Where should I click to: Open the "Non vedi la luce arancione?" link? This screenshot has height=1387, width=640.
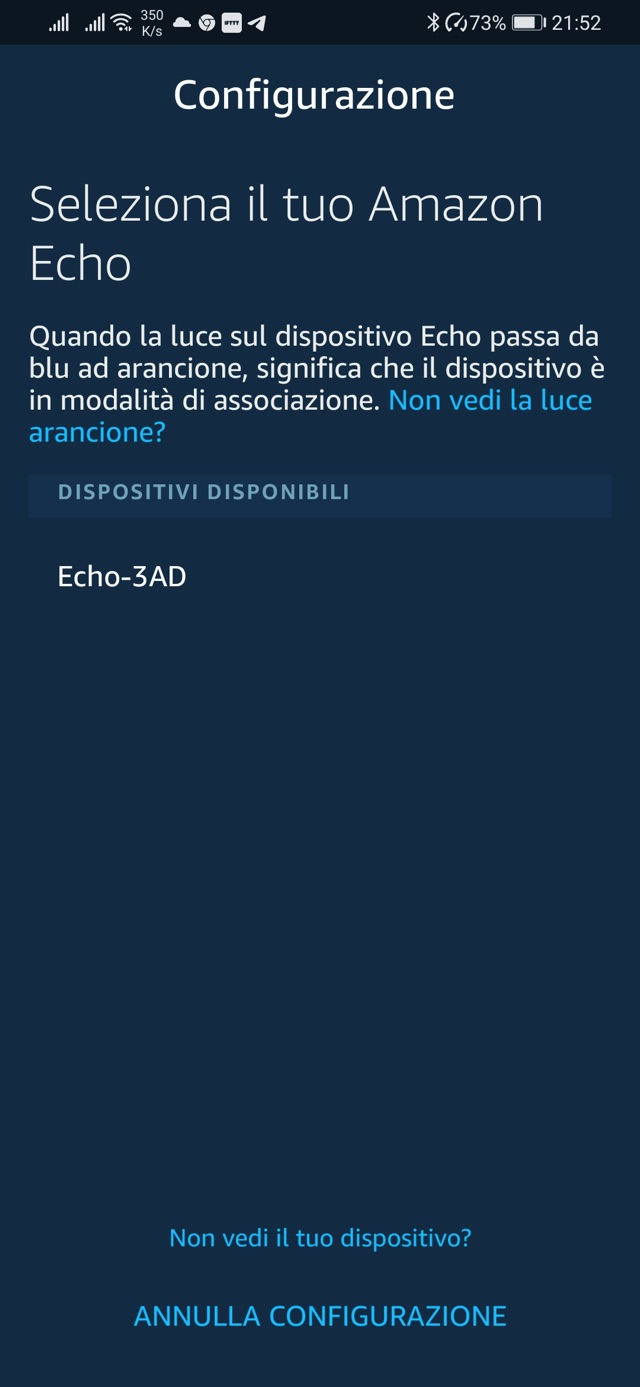[x=490, y=401]
